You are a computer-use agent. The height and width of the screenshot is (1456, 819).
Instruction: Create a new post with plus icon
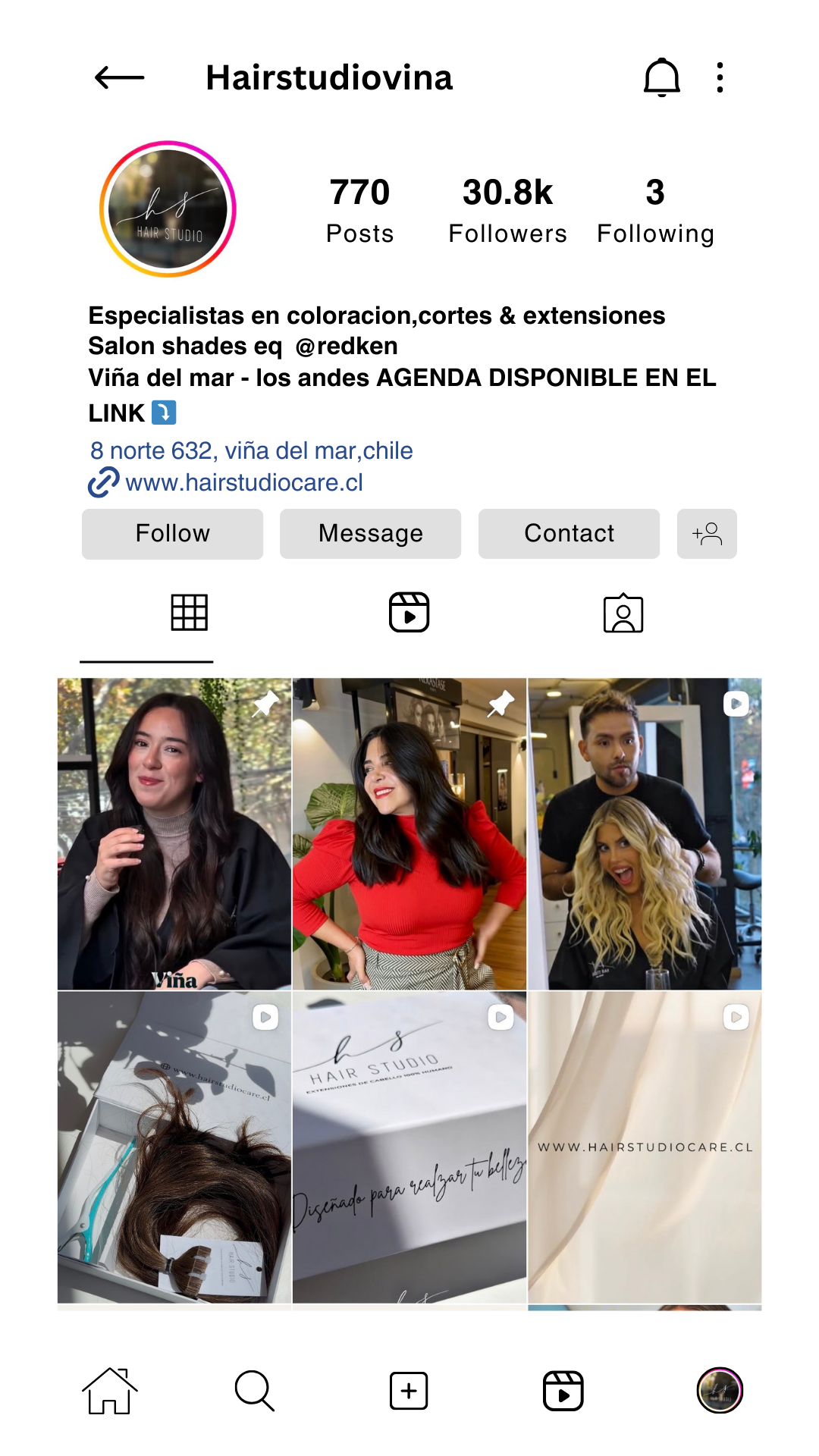point(409,1390)
